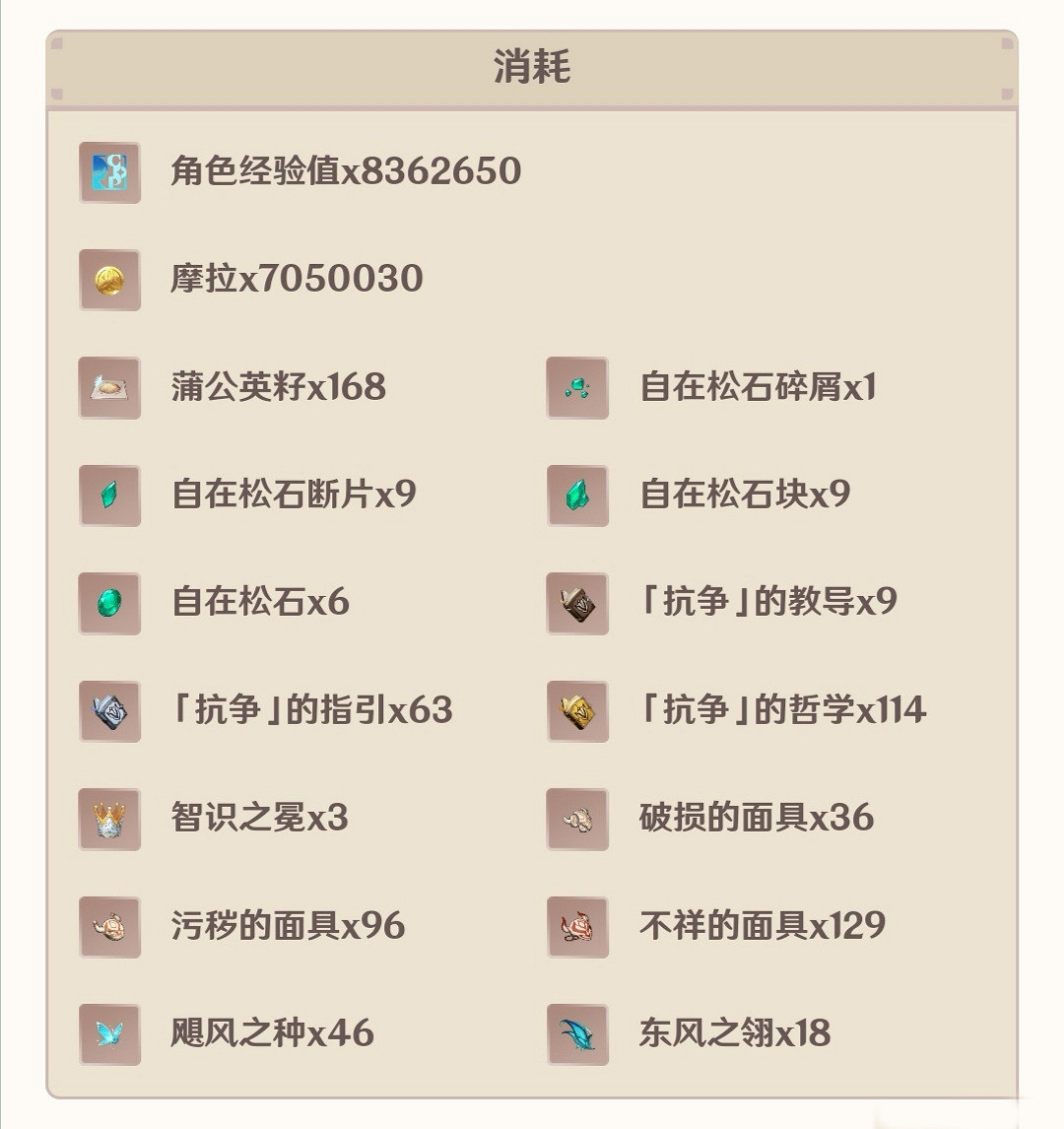The height and width of the screenshot is (1129, 1064).
Task: Click the 智识之冕 crown icon
Action: pyautogui.click(x=109, y=819)
